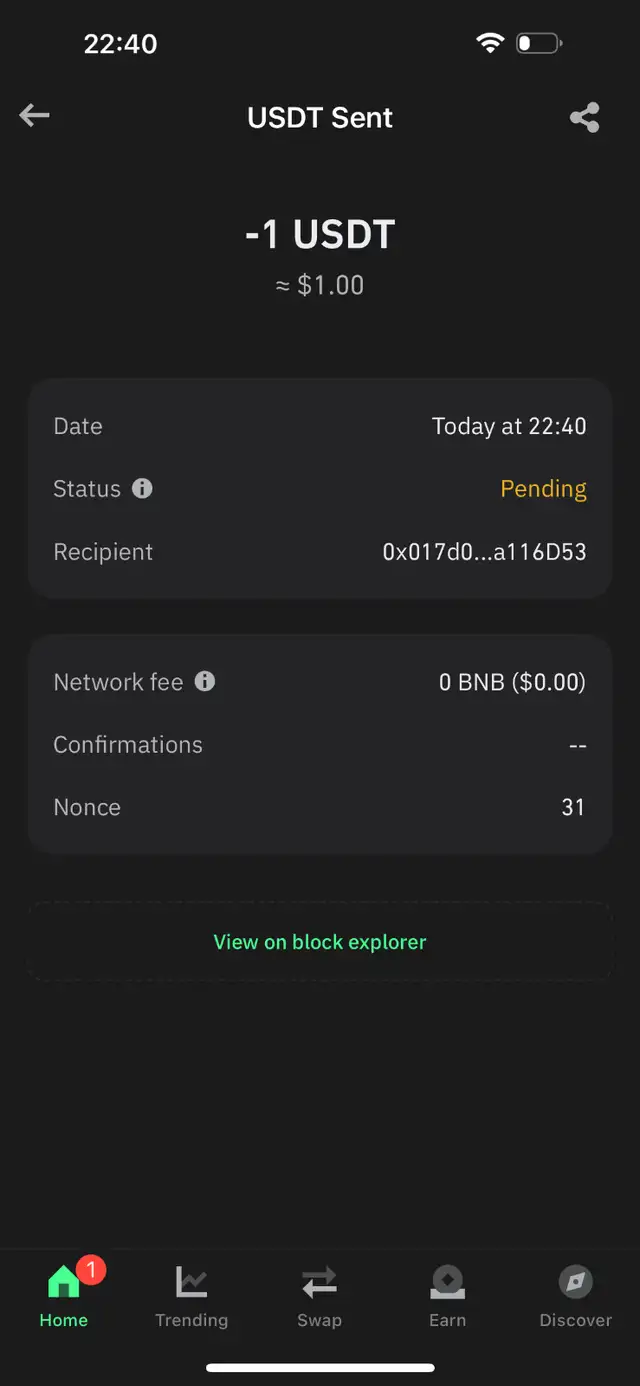Open the info icon next to Status
The height and width of the screenshot is (1386, 640).
(143, 488)
